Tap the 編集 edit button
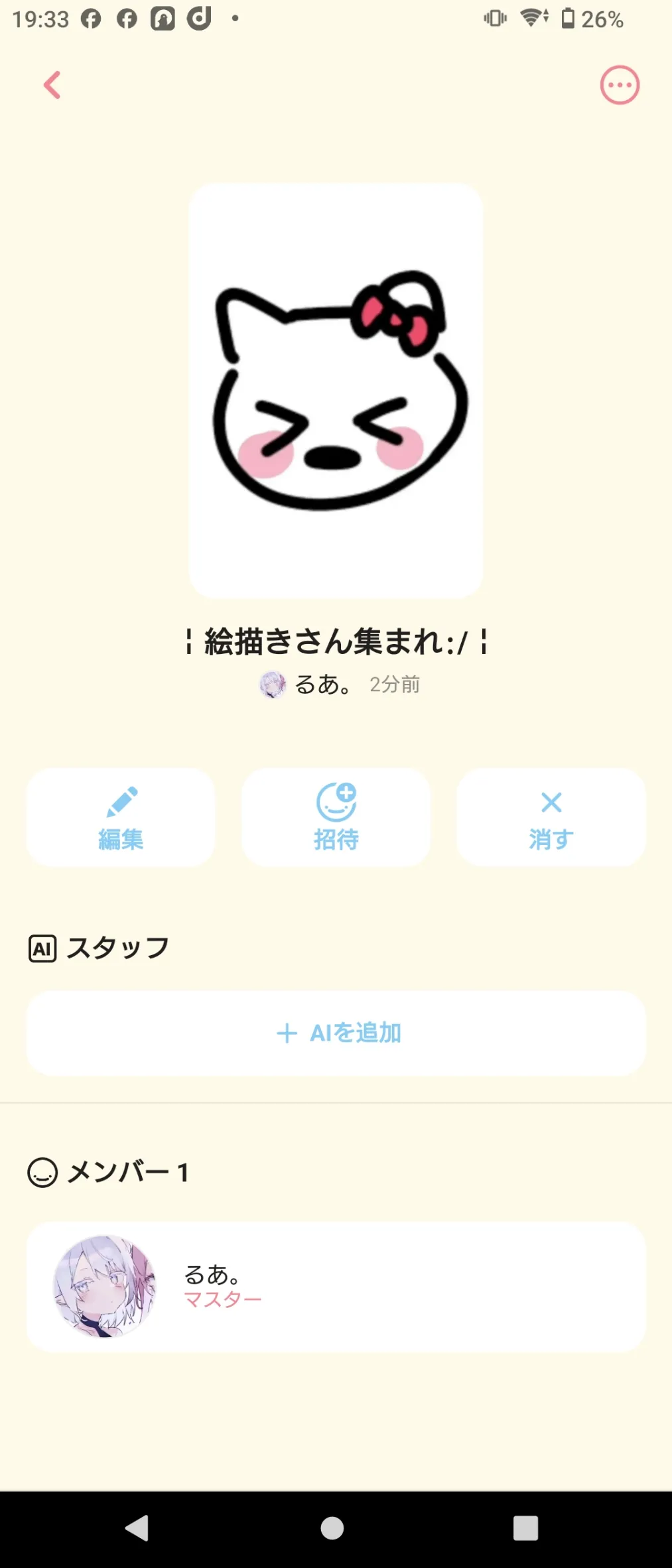The image size is (672, 1568). point(121,818)
